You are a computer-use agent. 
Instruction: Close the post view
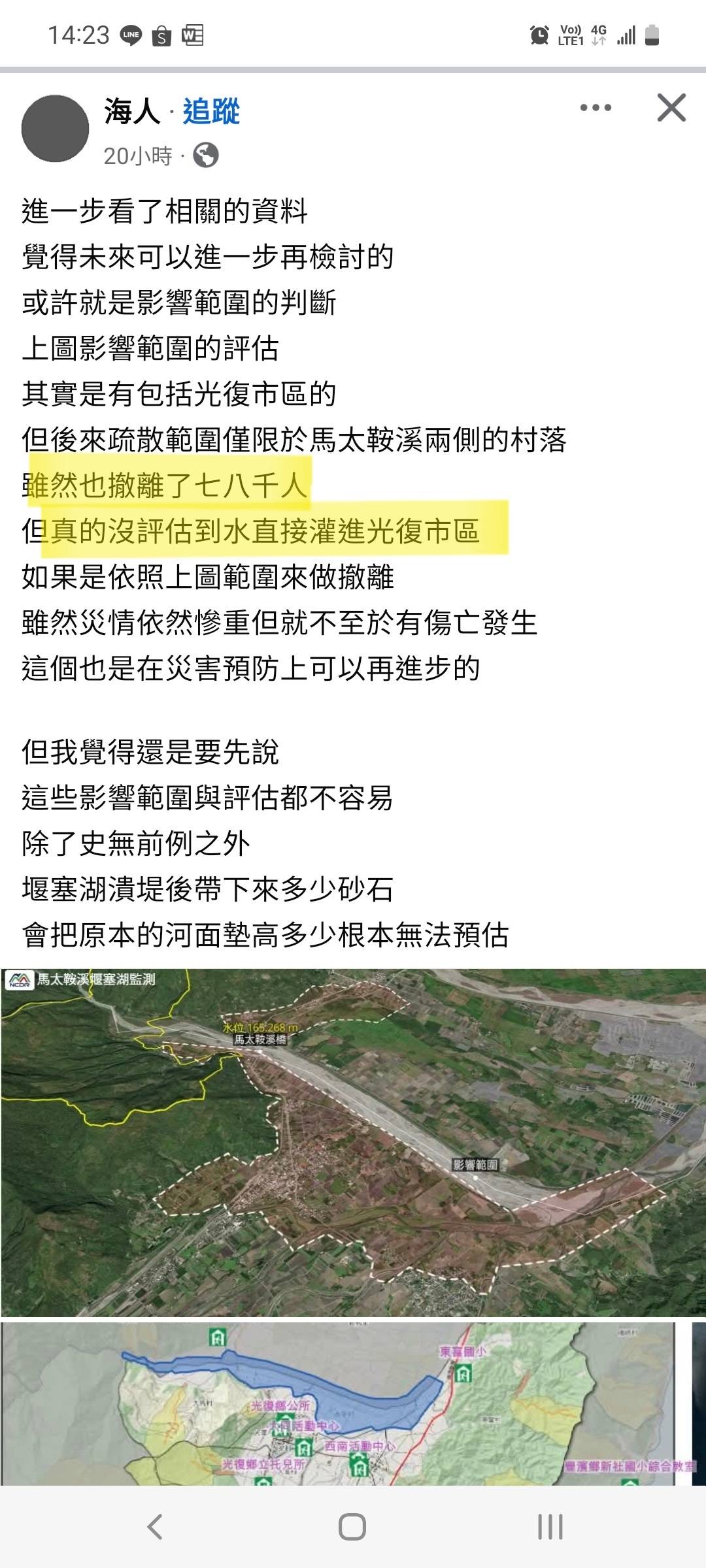pyautogui.click(x=671, y=108)
